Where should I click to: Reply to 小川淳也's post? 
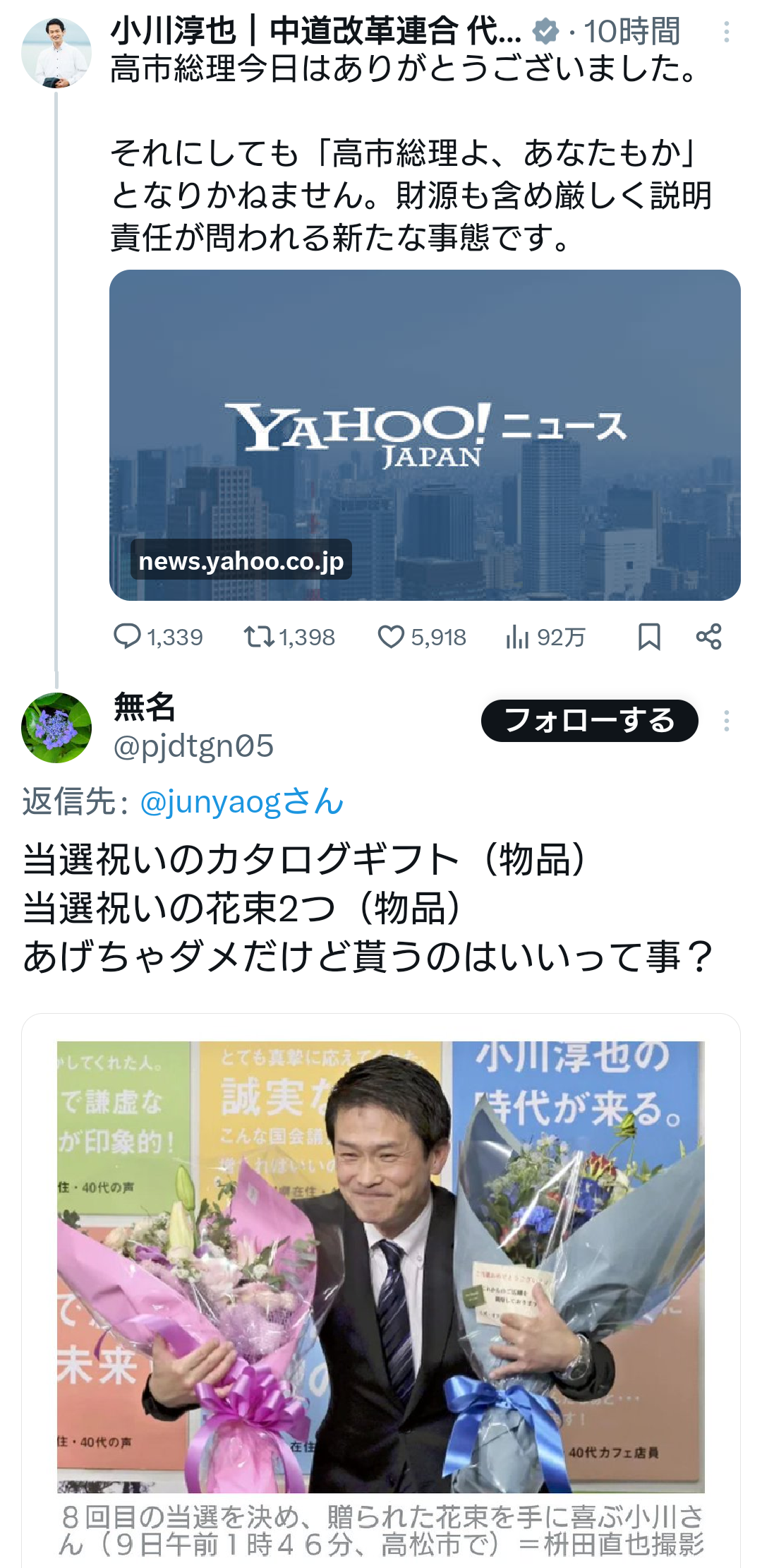click(x=128, y=637)
